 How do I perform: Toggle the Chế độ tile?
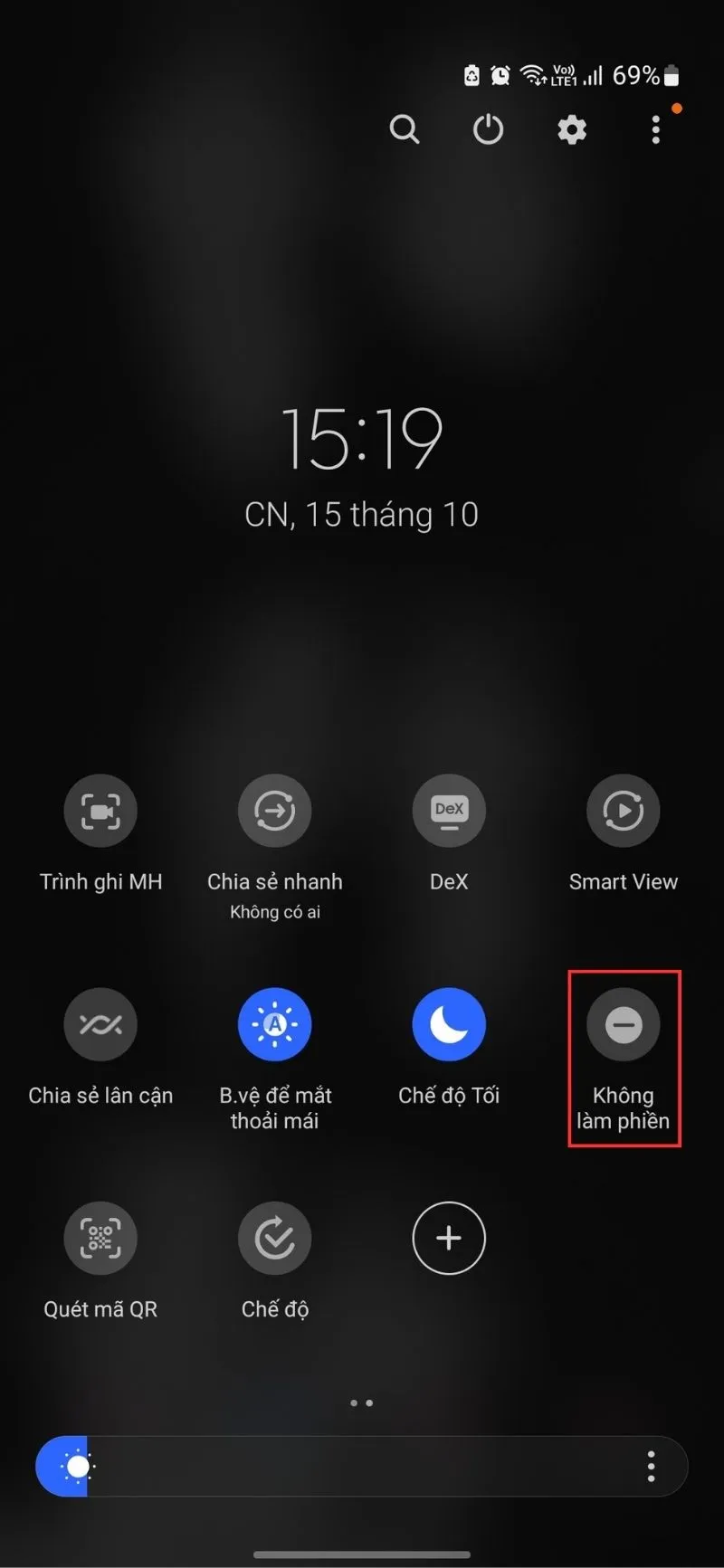click(275, 1238)
